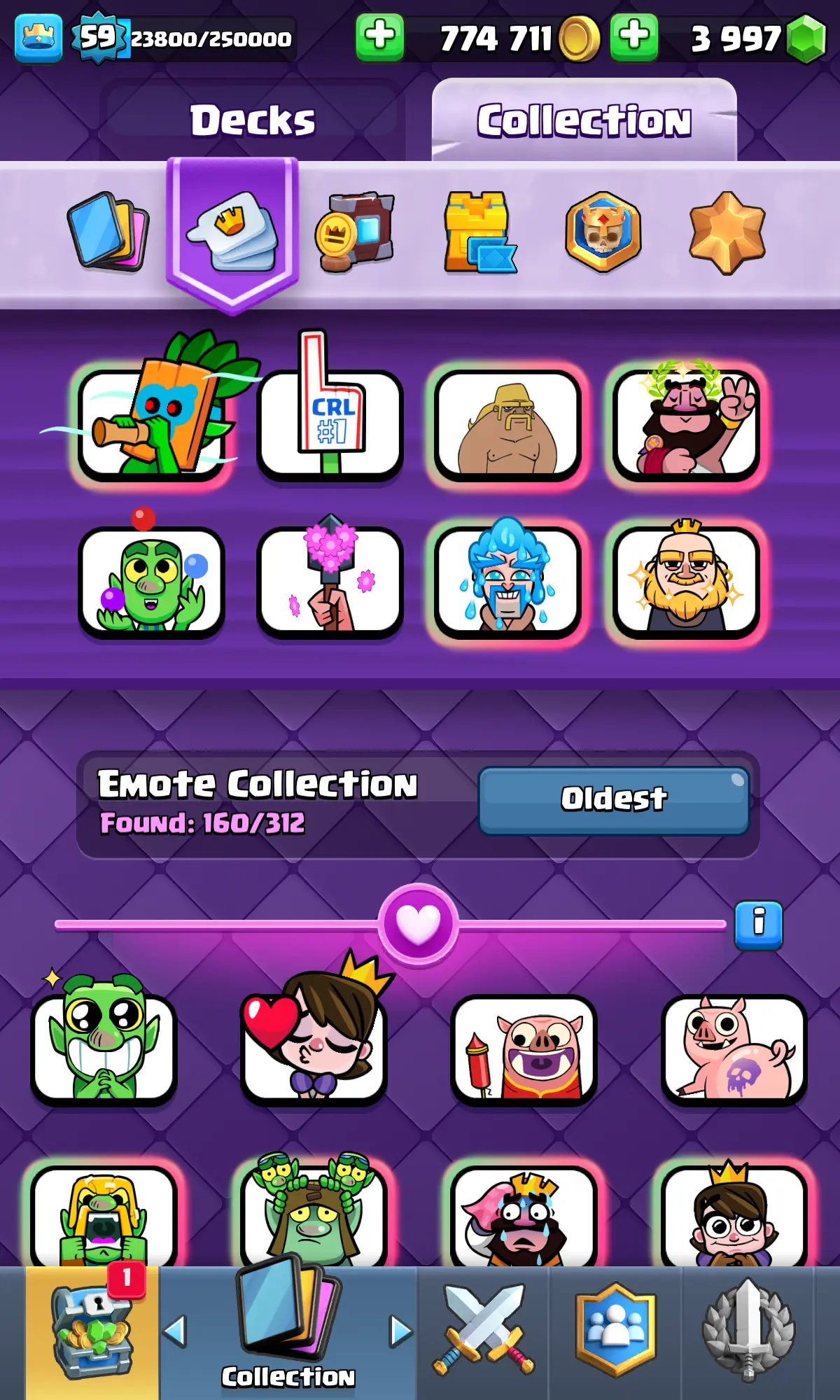Open the blue info button
Image resolution: width=840 pixels, height=1400 pixels.
758,924
